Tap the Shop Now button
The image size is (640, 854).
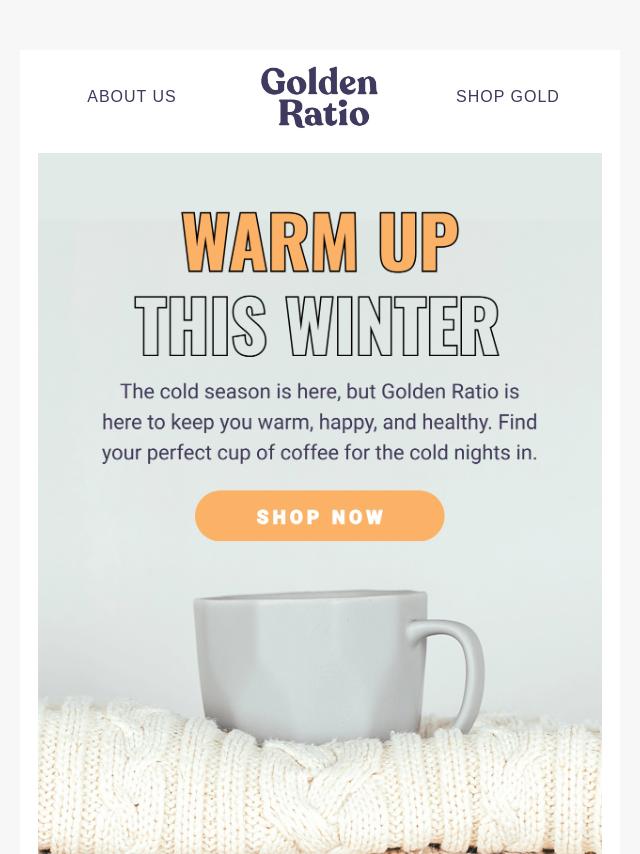coord(319,516)
